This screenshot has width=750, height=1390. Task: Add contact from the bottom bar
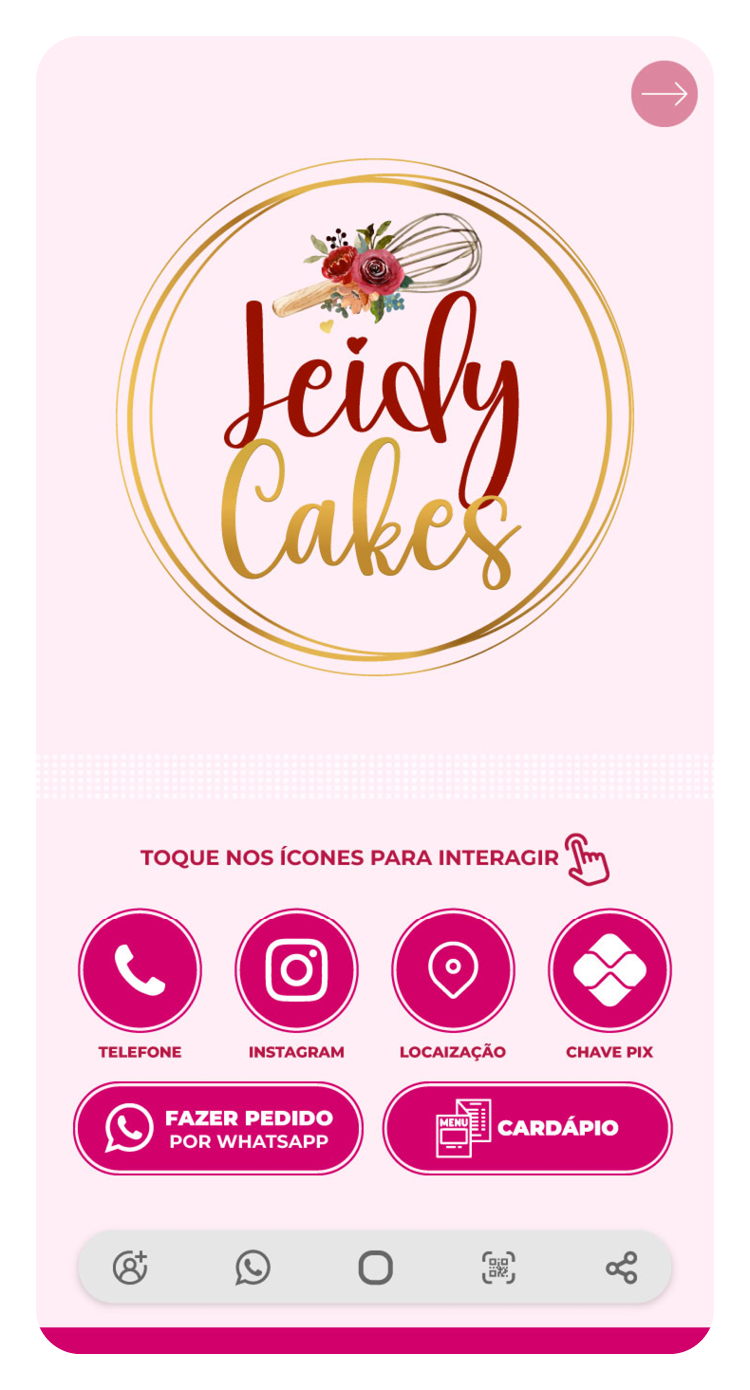[x=130, y=1268]
